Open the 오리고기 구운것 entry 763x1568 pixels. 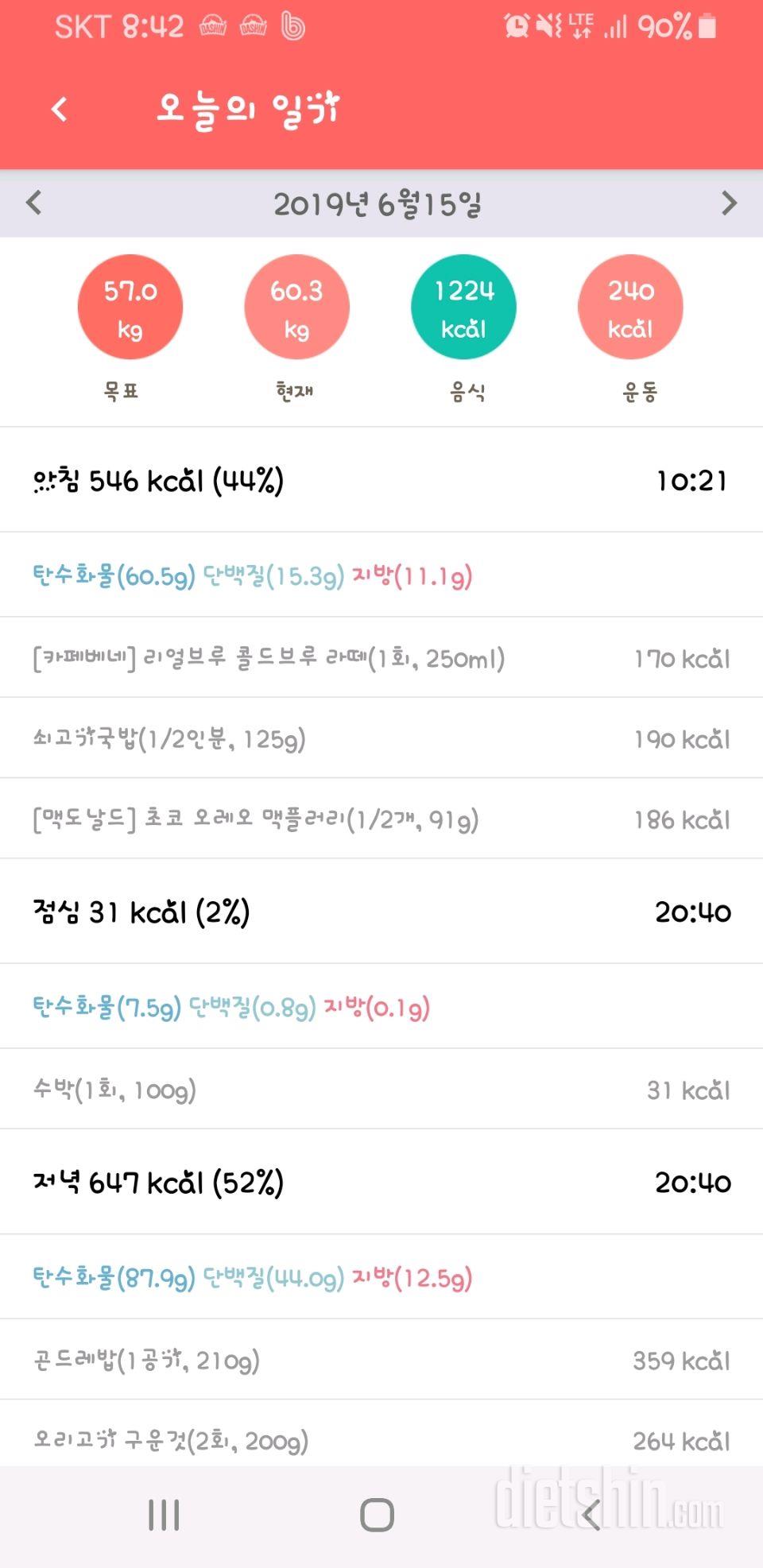[381, 1440]
